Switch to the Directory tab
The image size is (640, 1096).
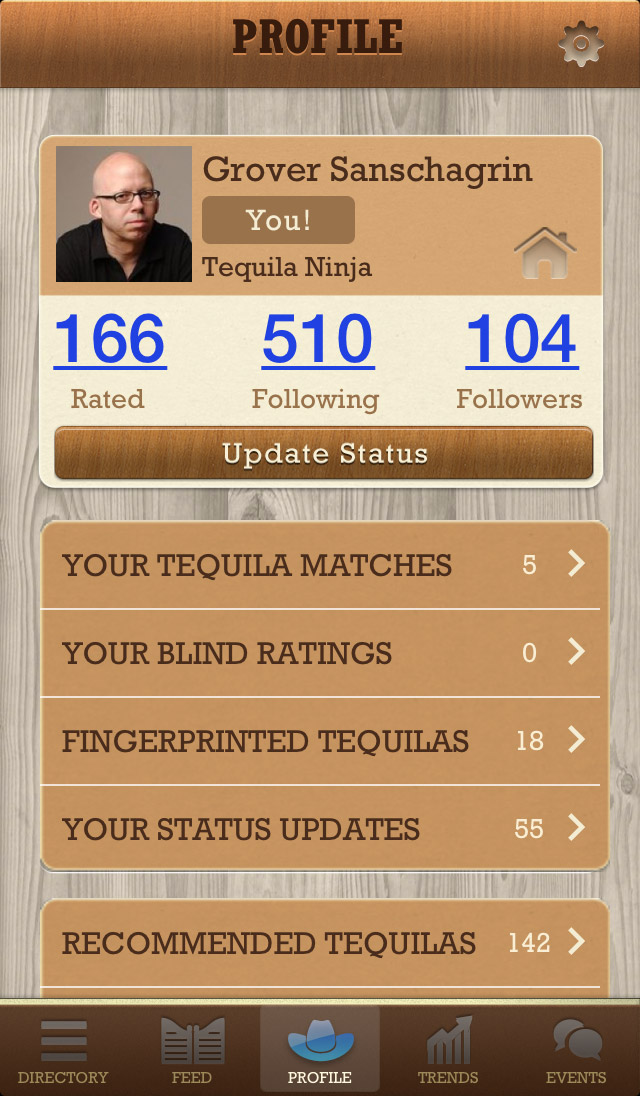pos(63,1050)
